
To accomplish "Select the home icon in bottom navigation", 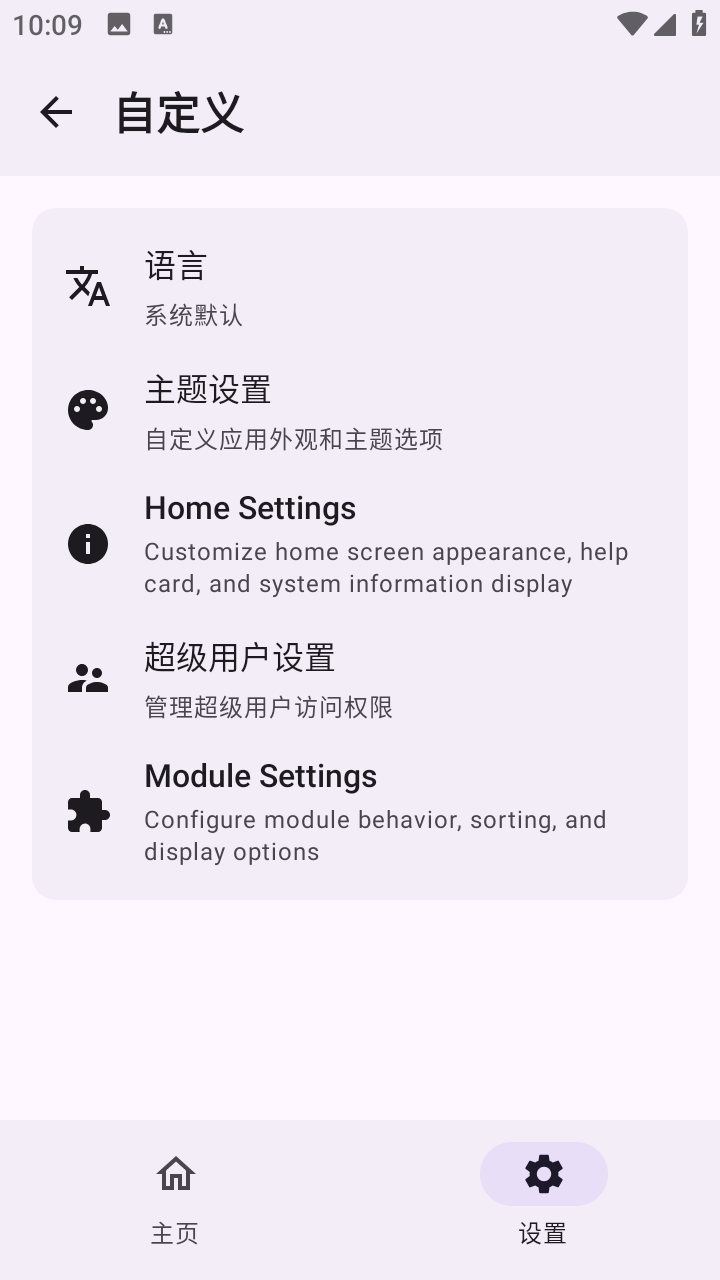I will 175,1172.
